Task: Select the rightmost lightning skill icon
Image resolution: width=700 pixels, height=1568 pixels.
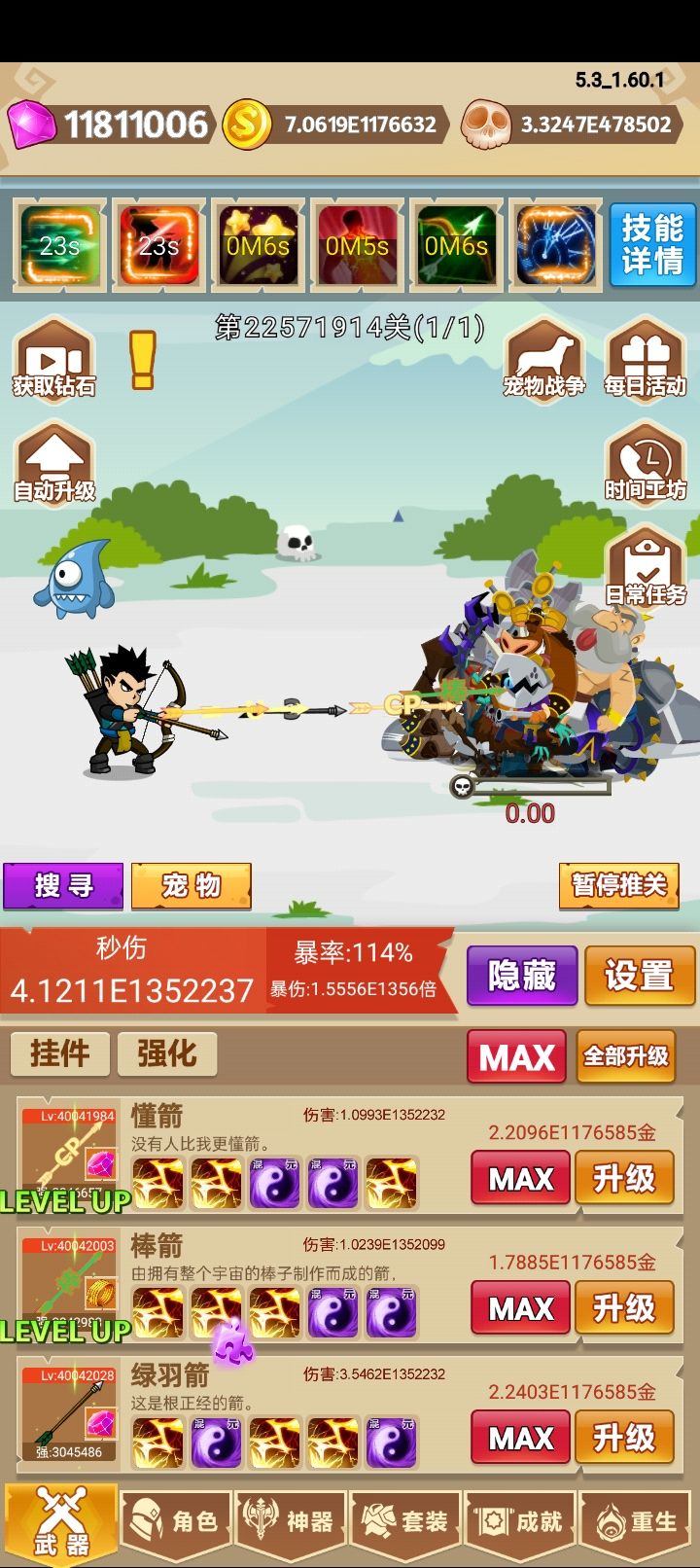Action: [556, 246]
